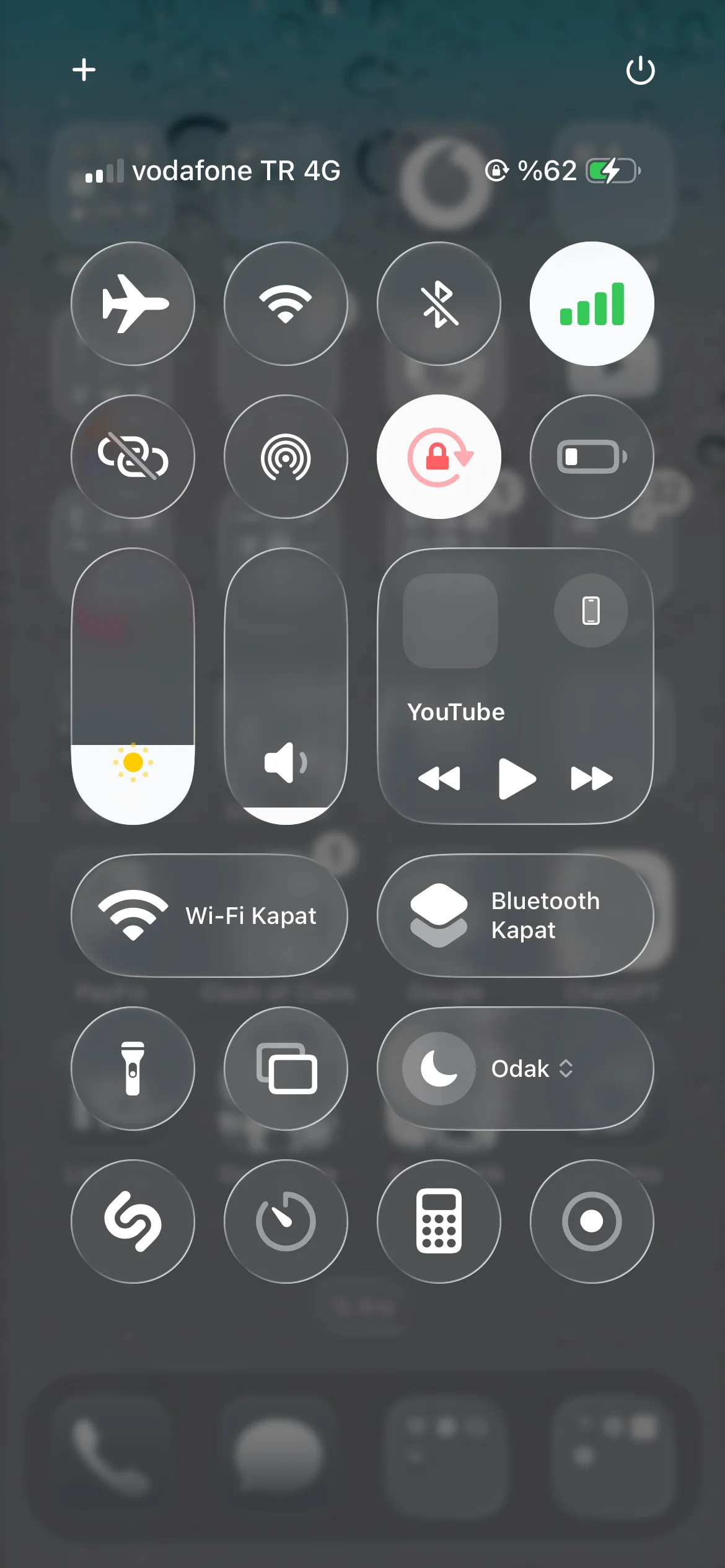Toggle the round Wi-Fi button
This screenshot has height=1568, width=725.
pos(286,303)
